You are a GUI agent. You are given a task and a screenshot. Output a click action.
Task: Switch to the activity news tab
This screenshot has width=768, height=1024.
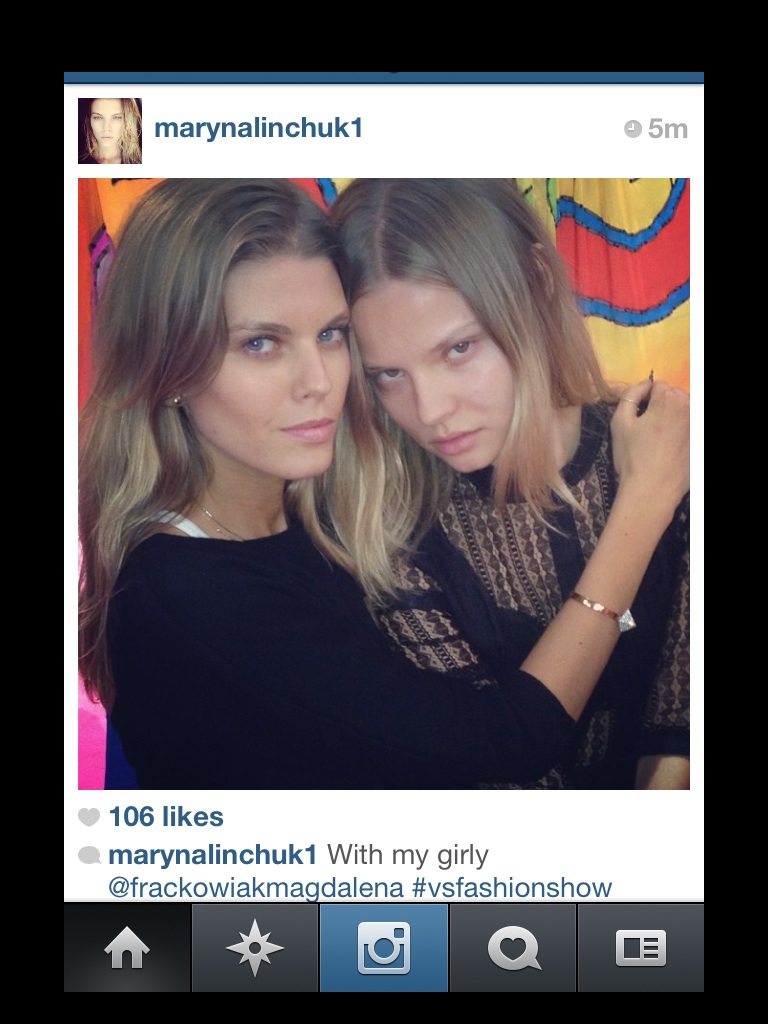coord(513,948)
